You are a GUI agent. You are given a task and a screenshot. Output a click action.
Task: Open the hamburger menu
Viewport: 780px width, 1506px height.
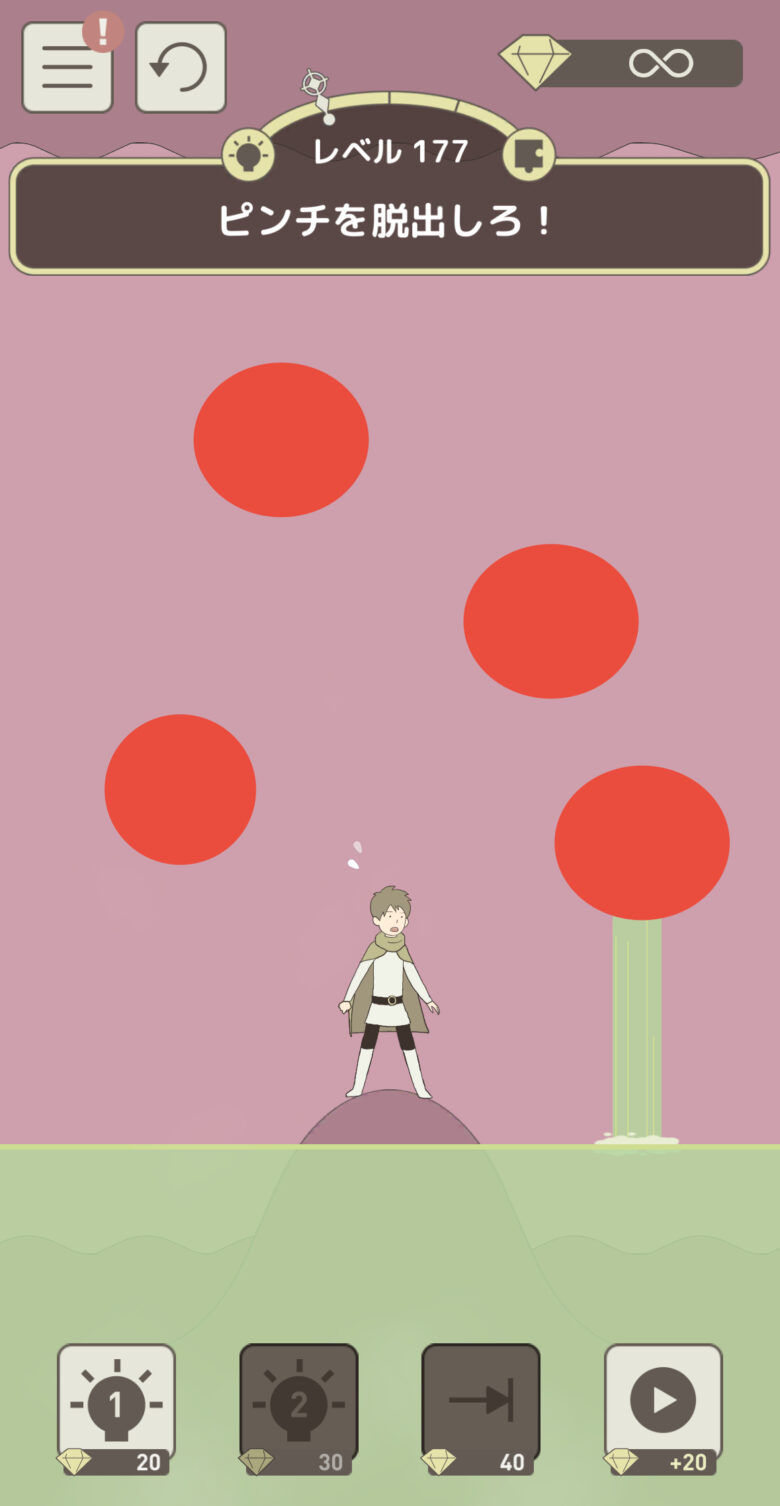pyautogui.click(x=67, y=68)
